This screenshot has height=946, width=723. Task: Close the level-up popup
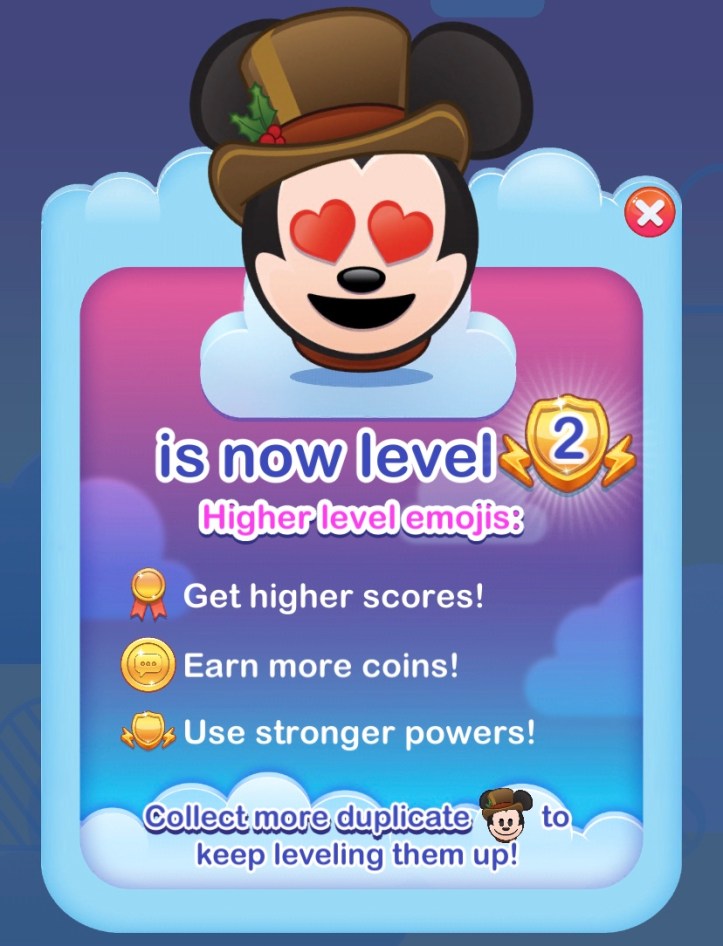click(649, 214)
